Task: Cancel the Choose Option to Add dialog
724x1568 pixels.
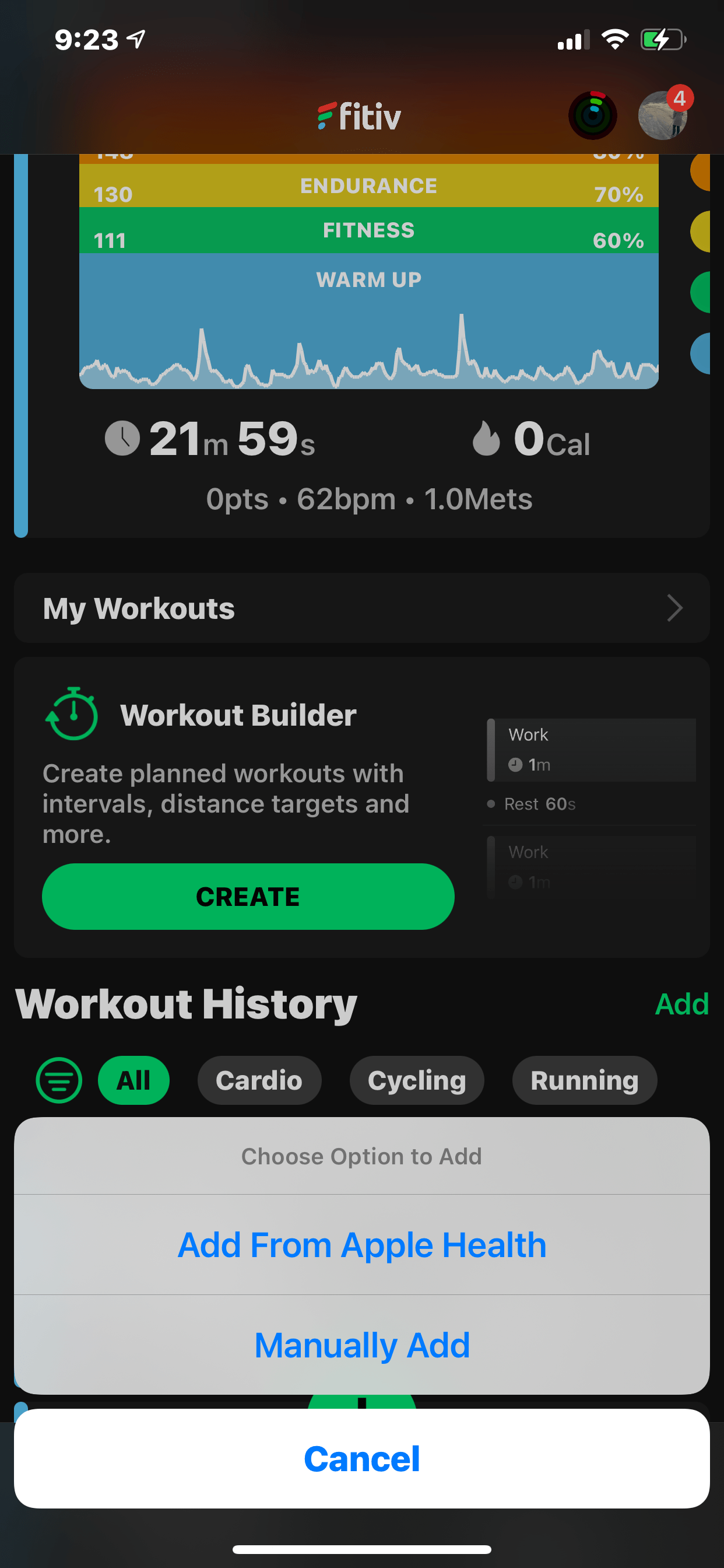Action: [x=361, y=1458]
